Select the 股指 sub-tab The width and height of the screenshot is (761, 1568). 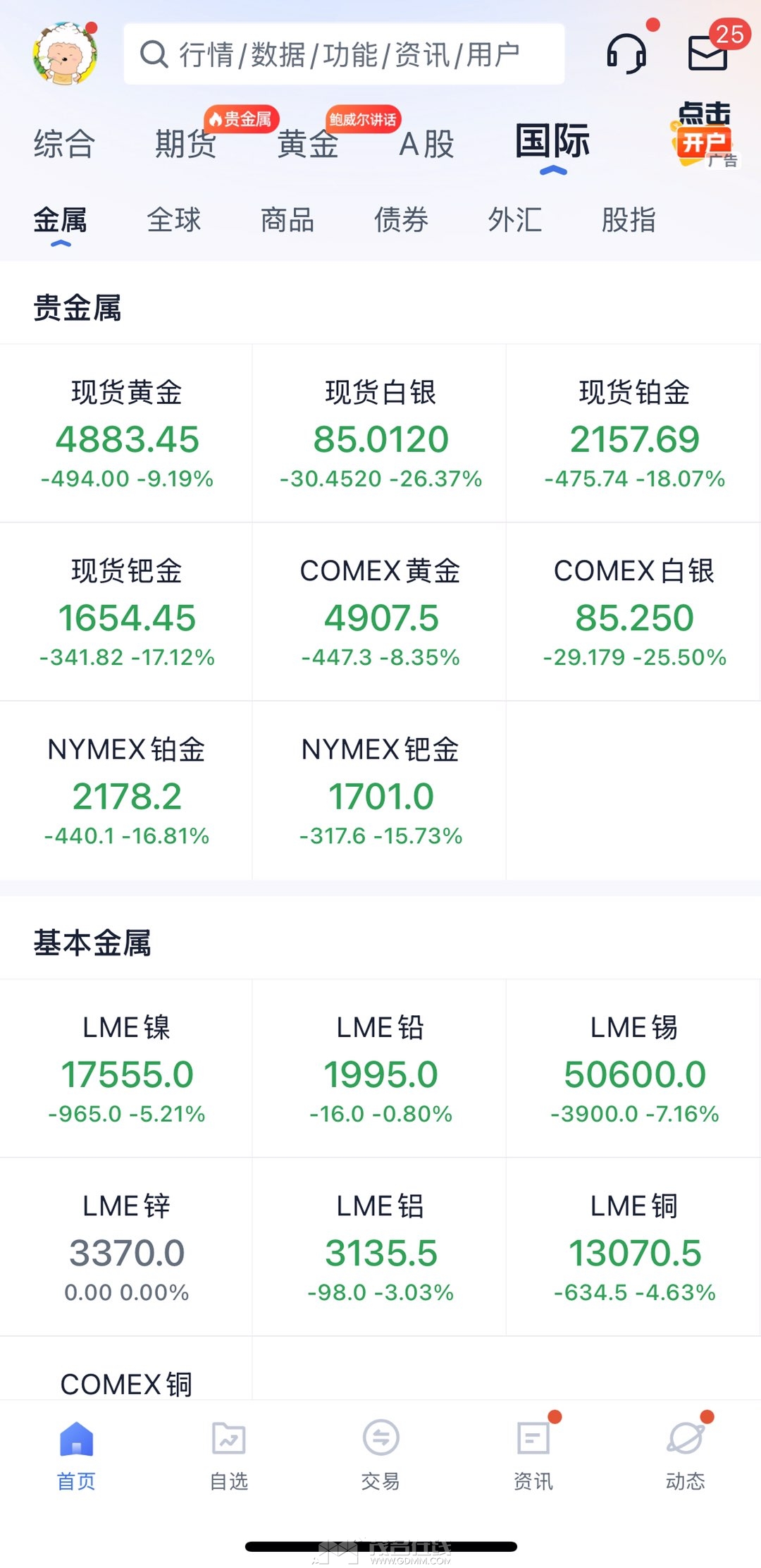(629, 220)
